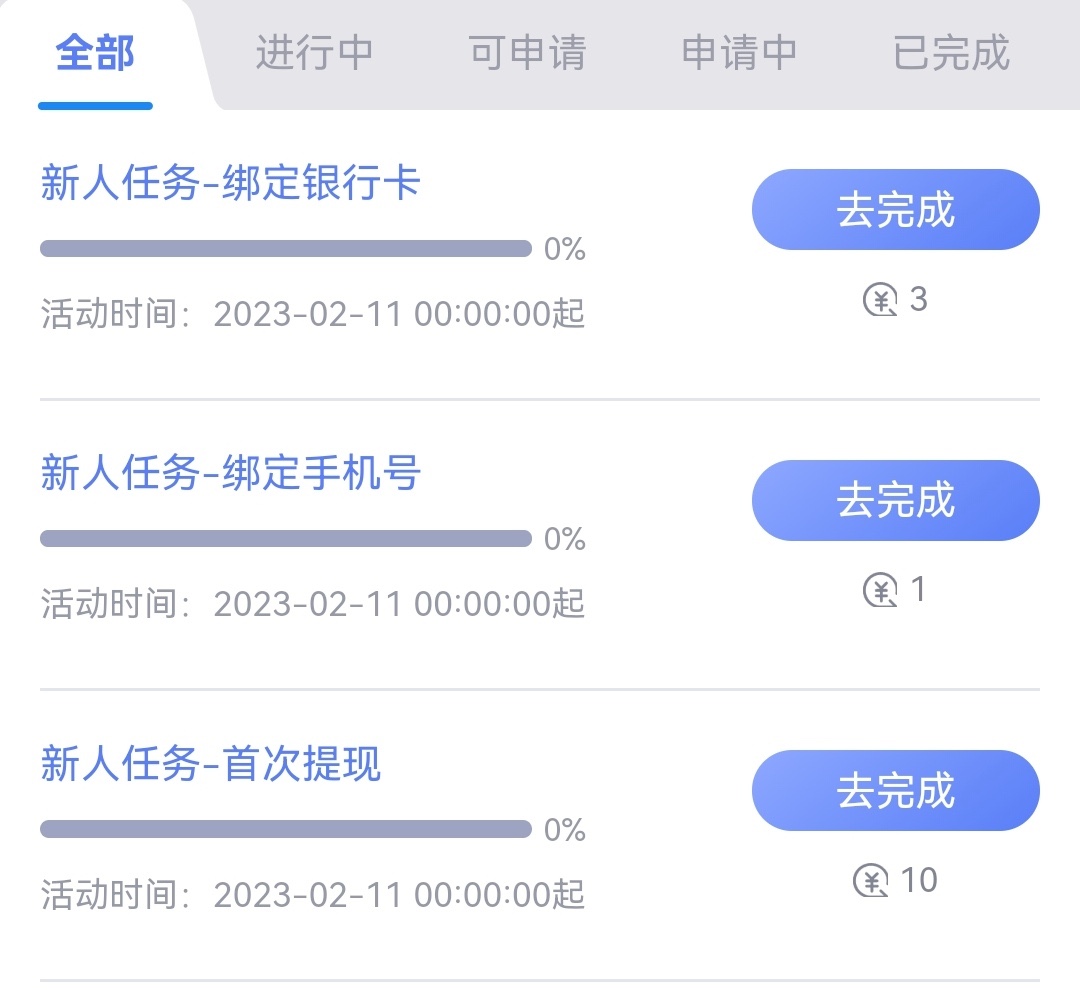This screenshot has height=990, width=1080.
Task: Switch to the 进行中 tab
Action: coord(314,53)
